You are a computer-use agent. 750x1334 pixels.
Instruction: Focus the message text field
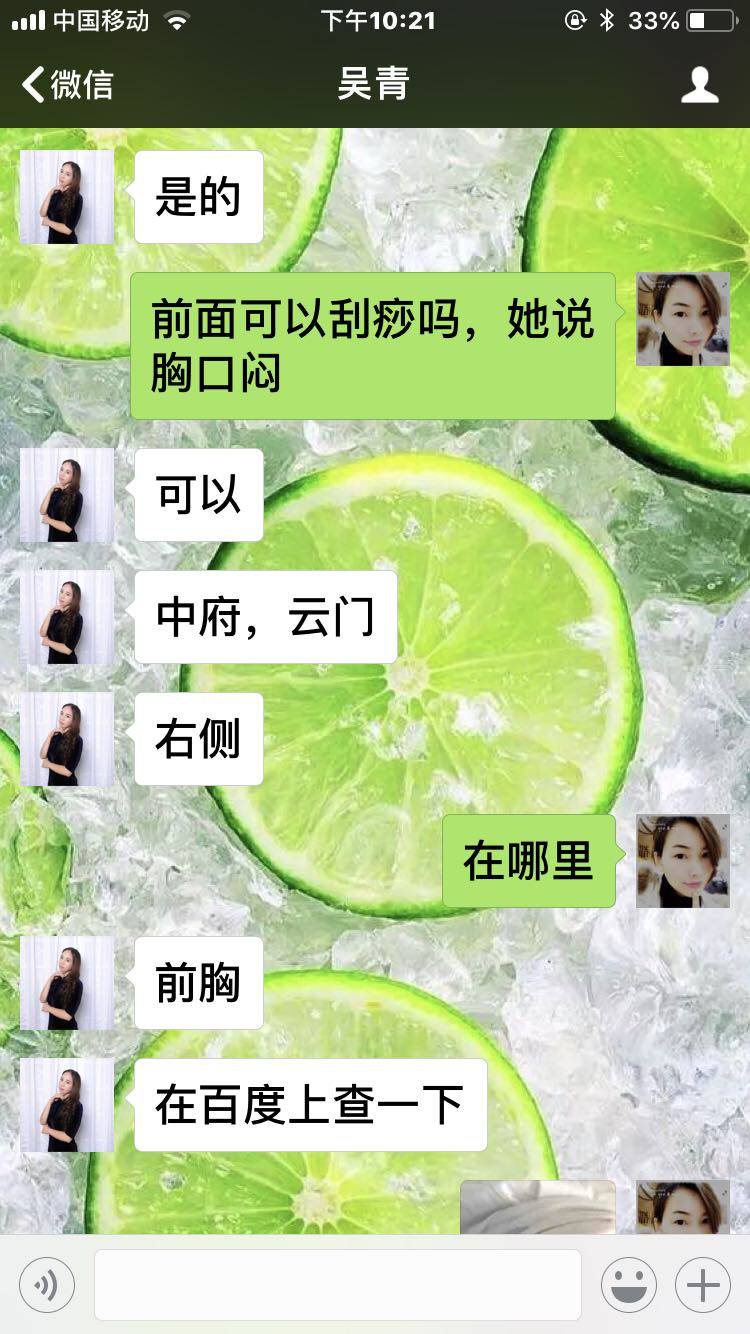coord(337,1285)
